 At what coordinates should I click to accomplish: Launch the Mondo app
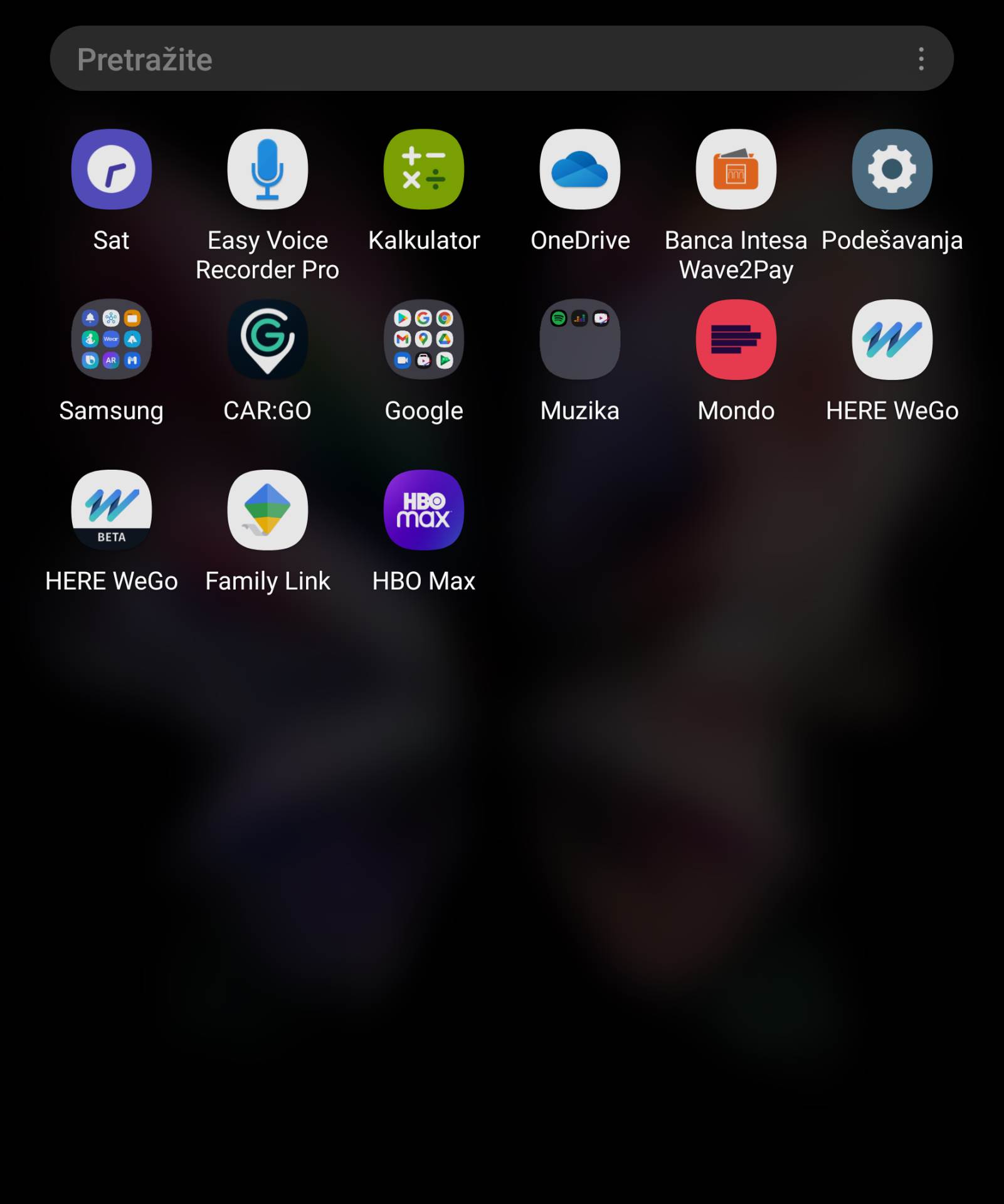click(x=736, y=339)
